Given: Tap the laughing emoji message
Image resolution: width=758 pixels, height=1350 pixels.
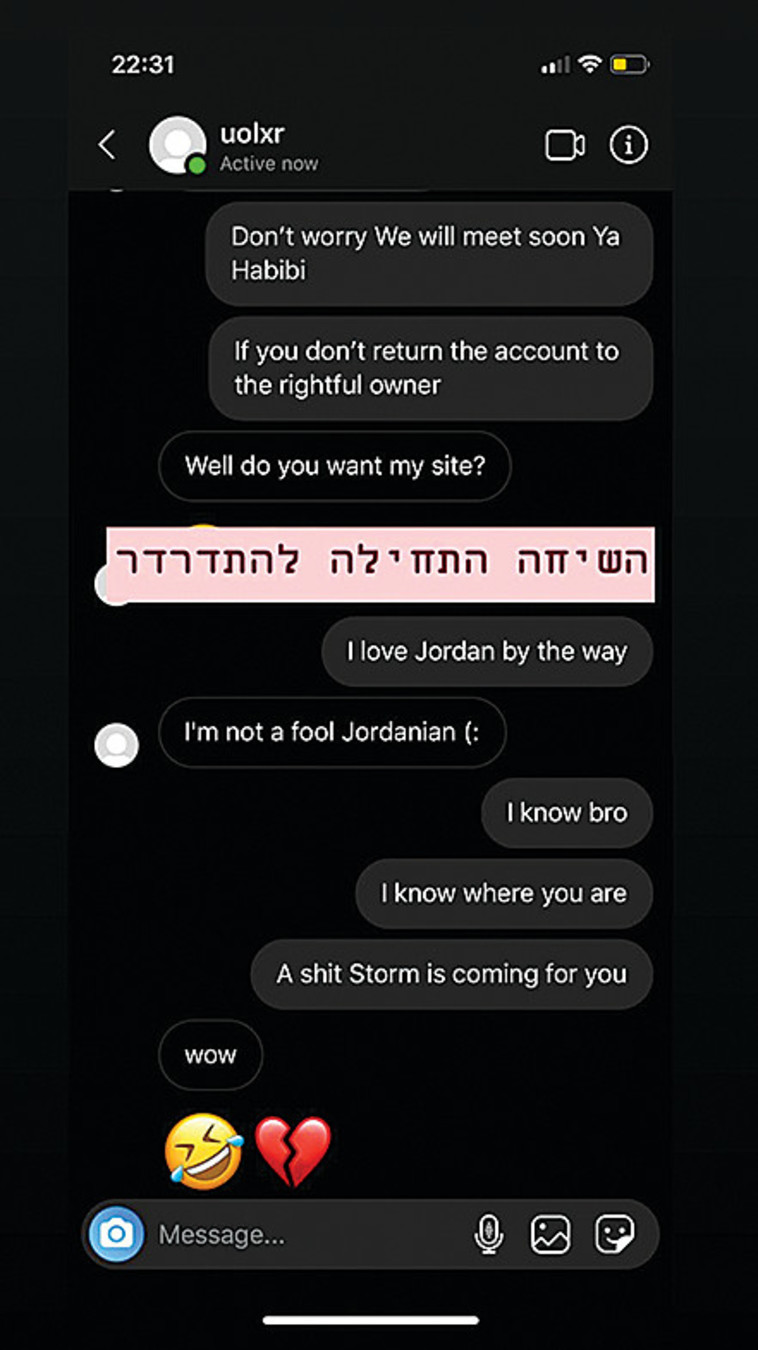Looking at the screenshot, I should click(x=202, y=1151).
